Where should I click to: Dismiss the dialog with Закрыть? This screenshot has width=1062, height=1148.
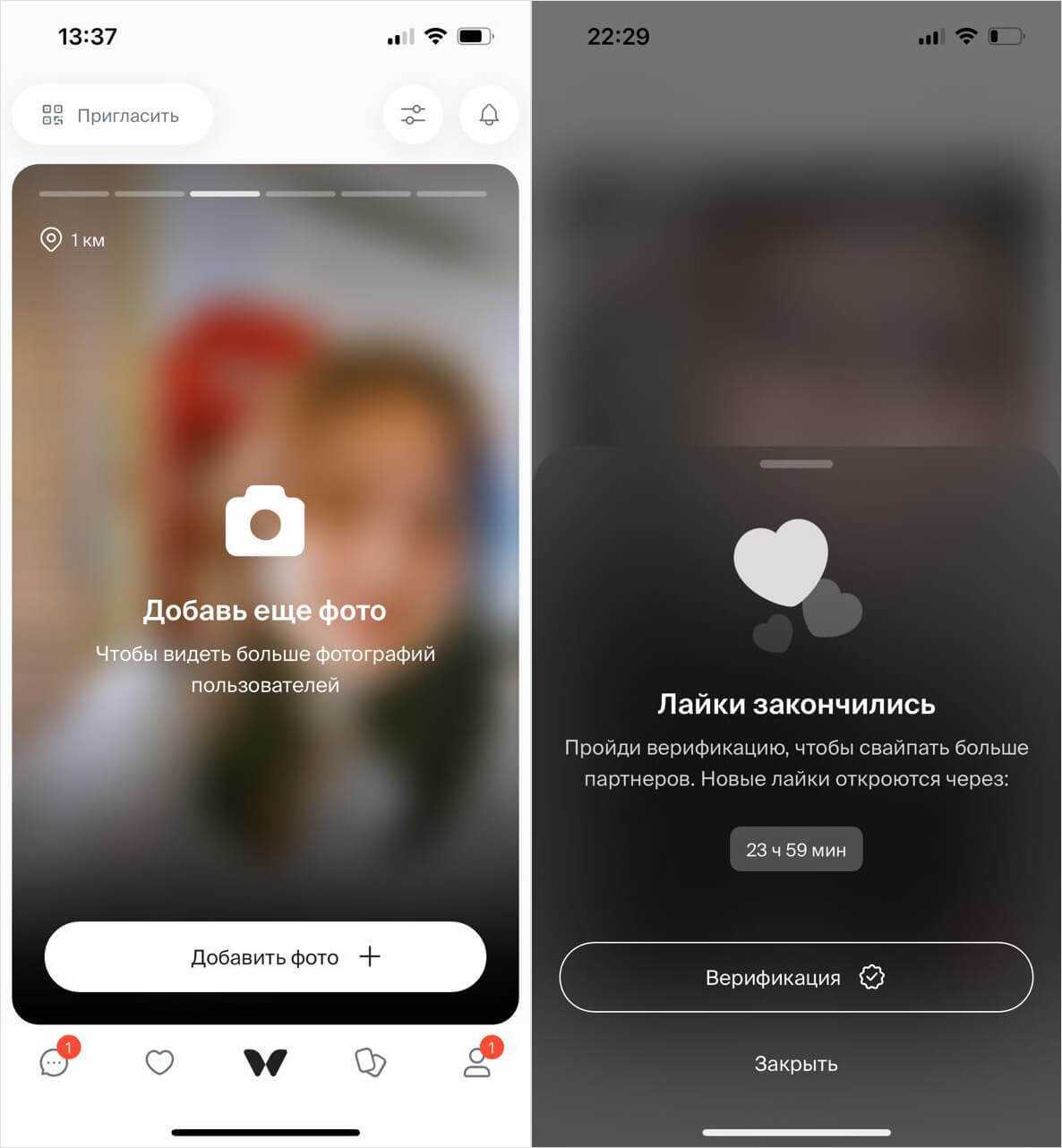point(796,1064)
